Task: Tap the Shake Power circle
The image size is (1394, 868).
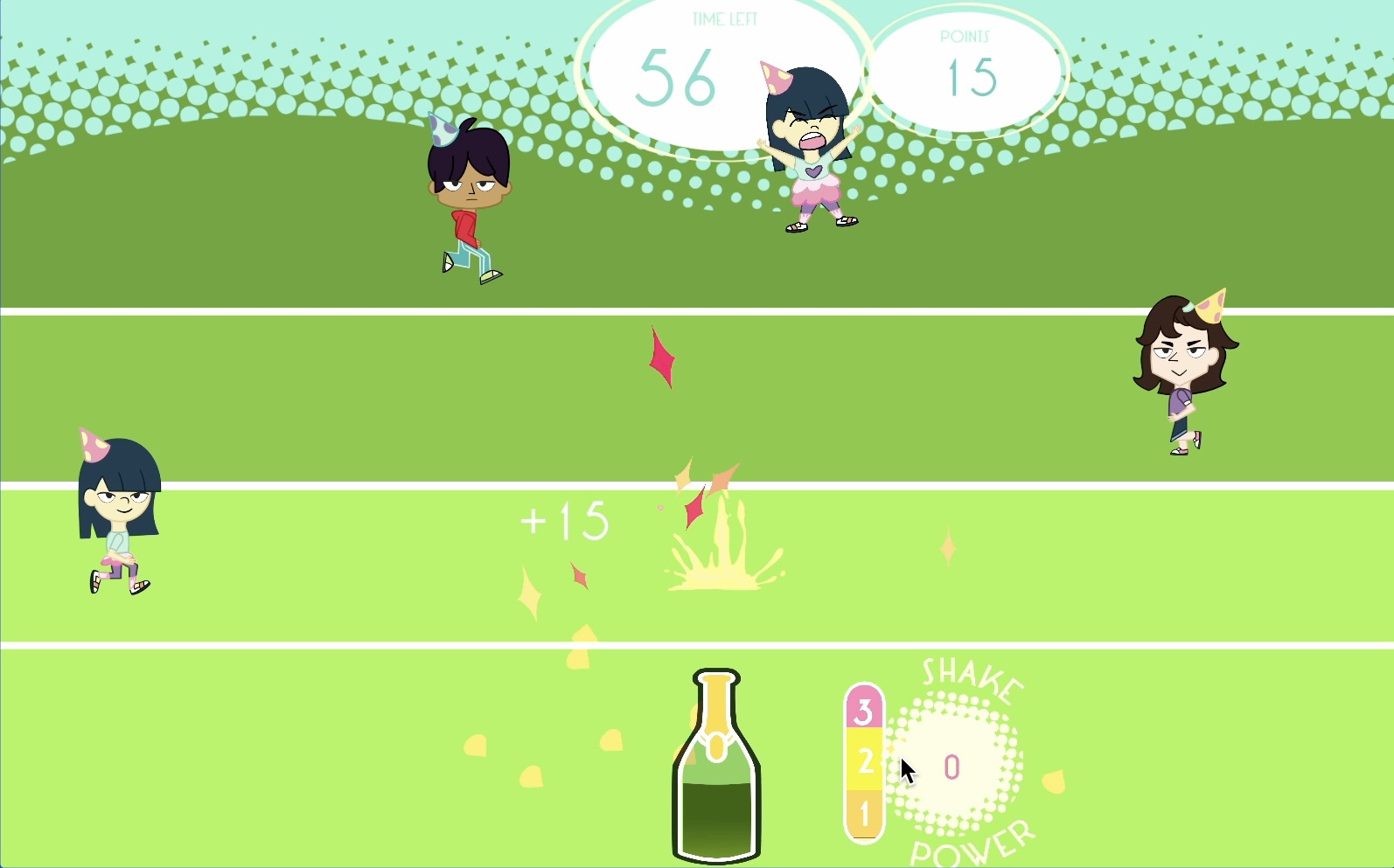Action: 953,767
